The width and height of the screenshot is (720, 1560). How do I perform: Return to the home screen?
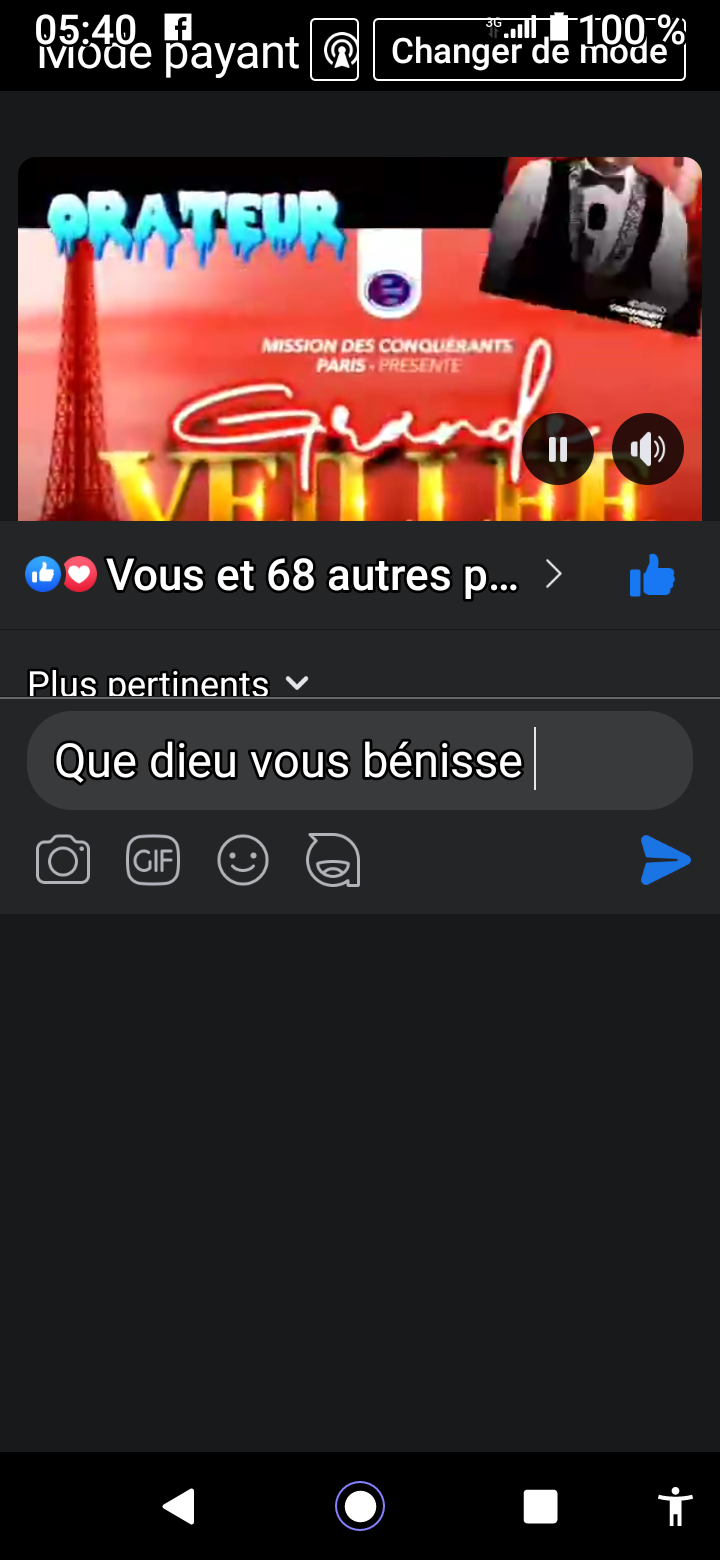[360, 1506]
